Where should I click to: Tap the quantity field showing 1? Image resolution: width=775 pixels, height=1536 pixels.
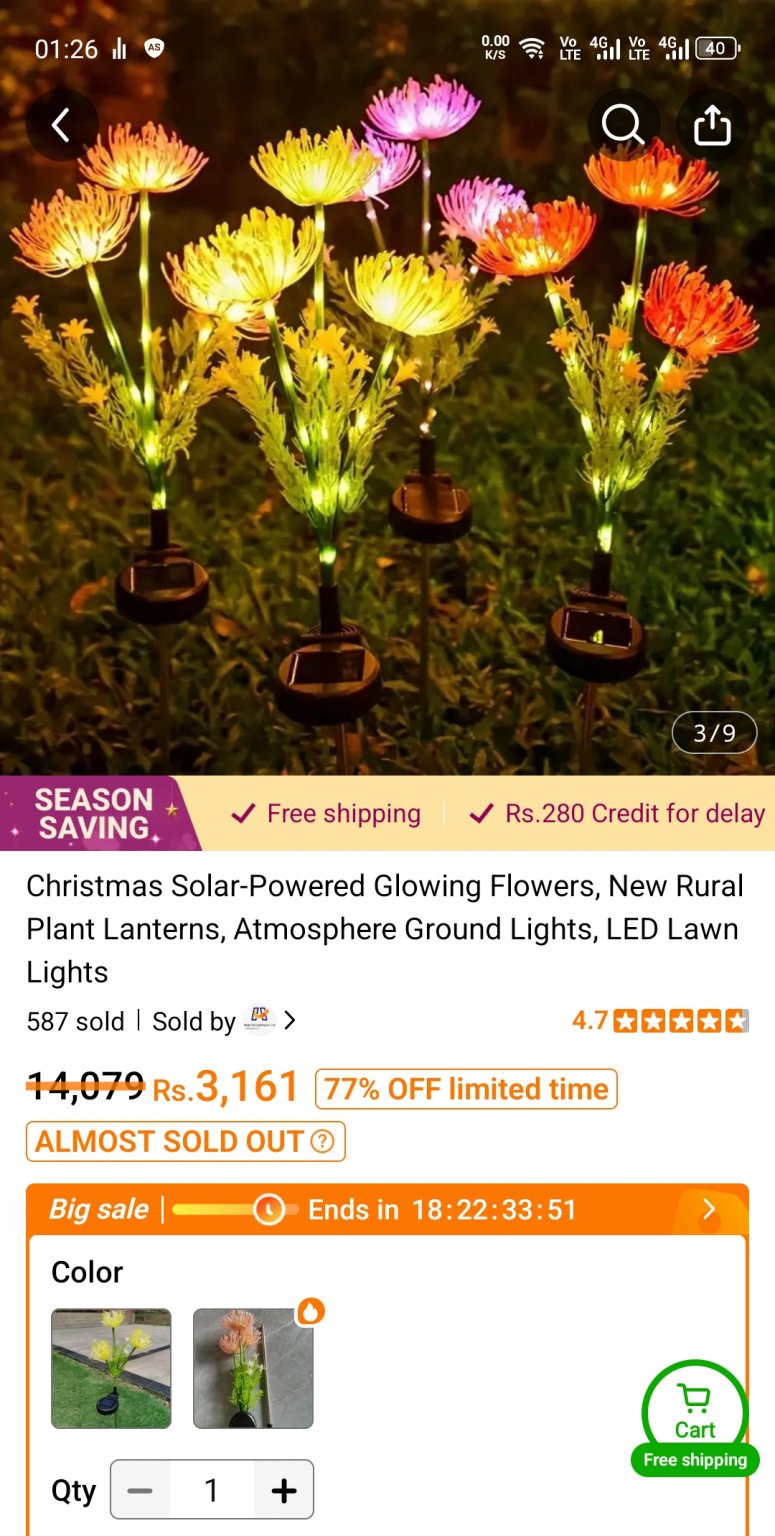211,1491
